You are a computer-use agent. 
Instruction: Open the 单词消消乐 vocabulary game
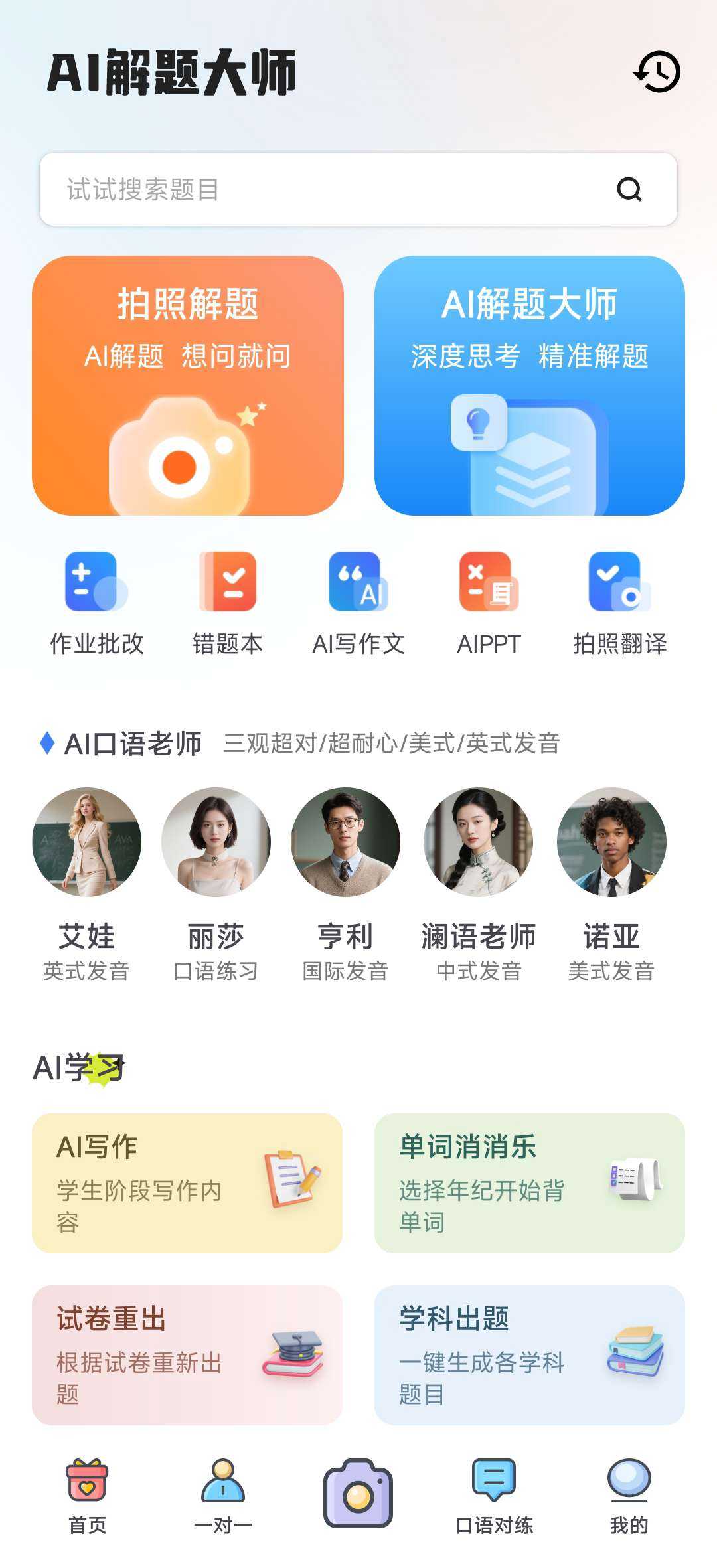(529, 1183)
